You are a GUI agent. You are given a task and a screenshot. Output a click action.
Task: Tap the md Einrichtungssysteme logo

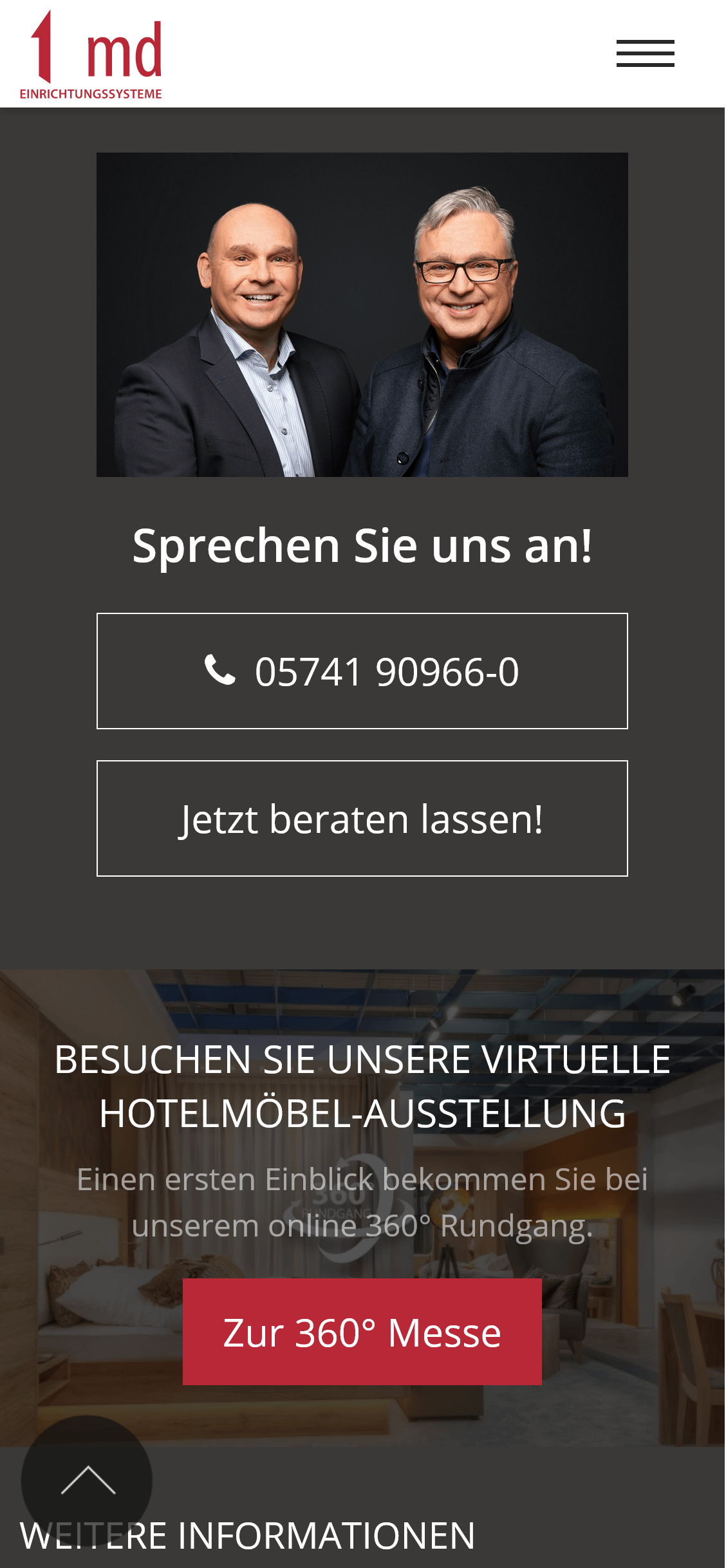tap(91, 55)
